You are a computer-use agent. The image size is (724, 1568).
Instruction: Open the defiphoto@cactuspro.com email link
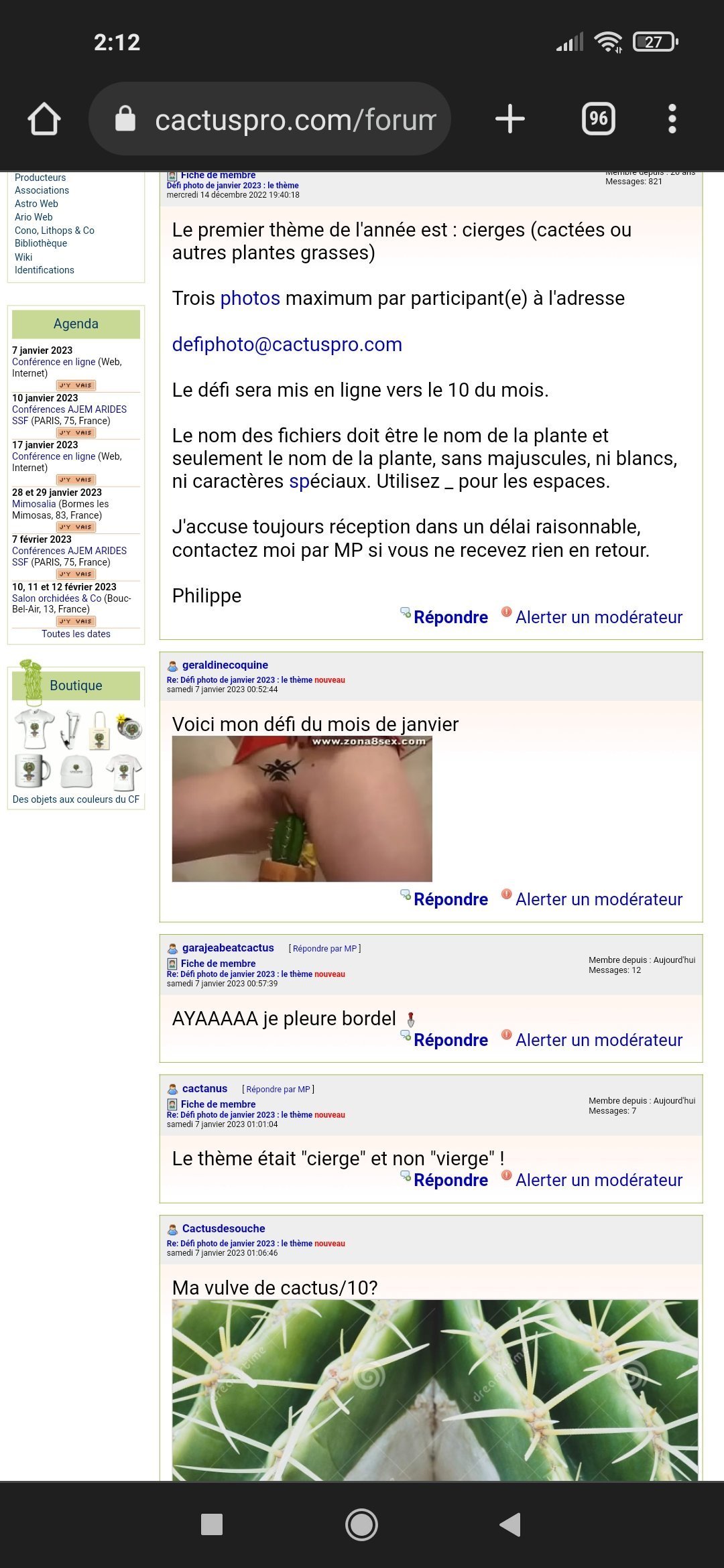click(287, 344)
